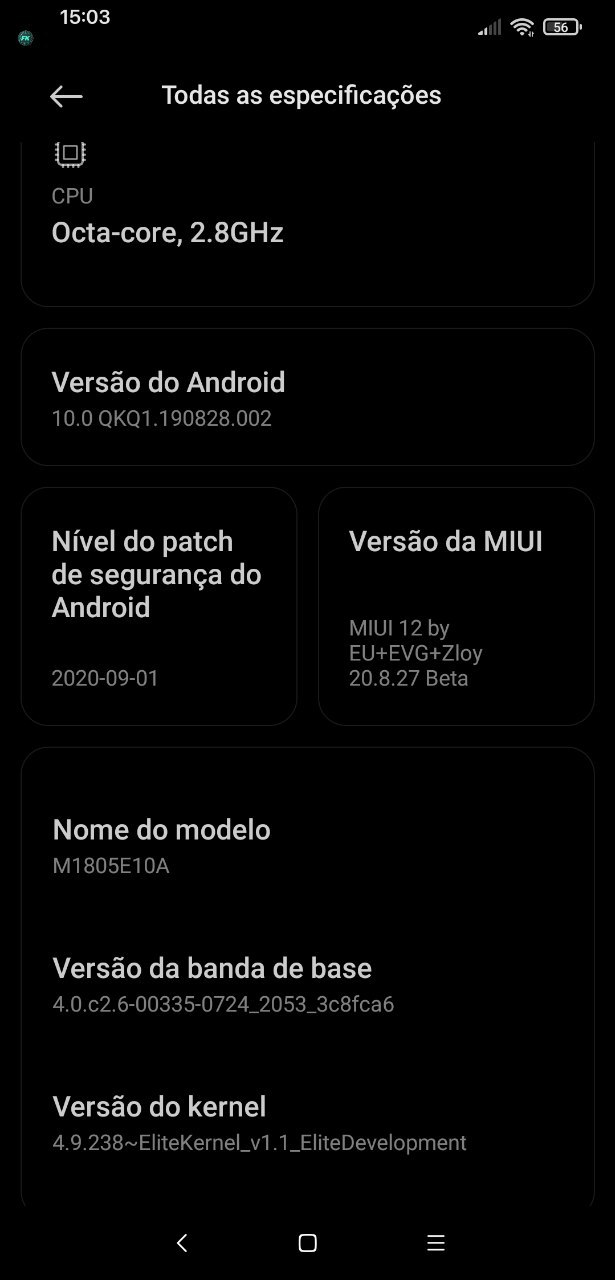
Task: Open the Versão da MIUI card
Action: tap(456, 606)
